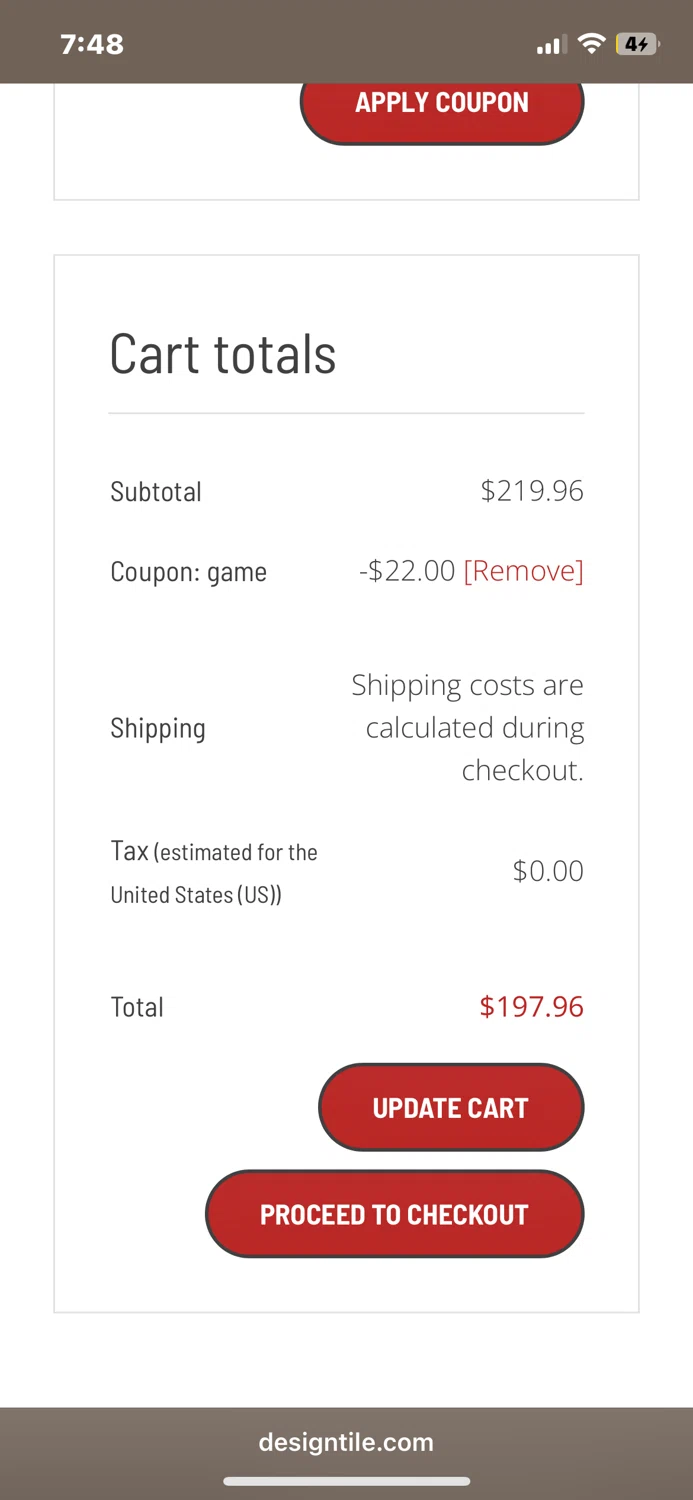
Task: Proceed to checkout
Action: [394, 1214]
